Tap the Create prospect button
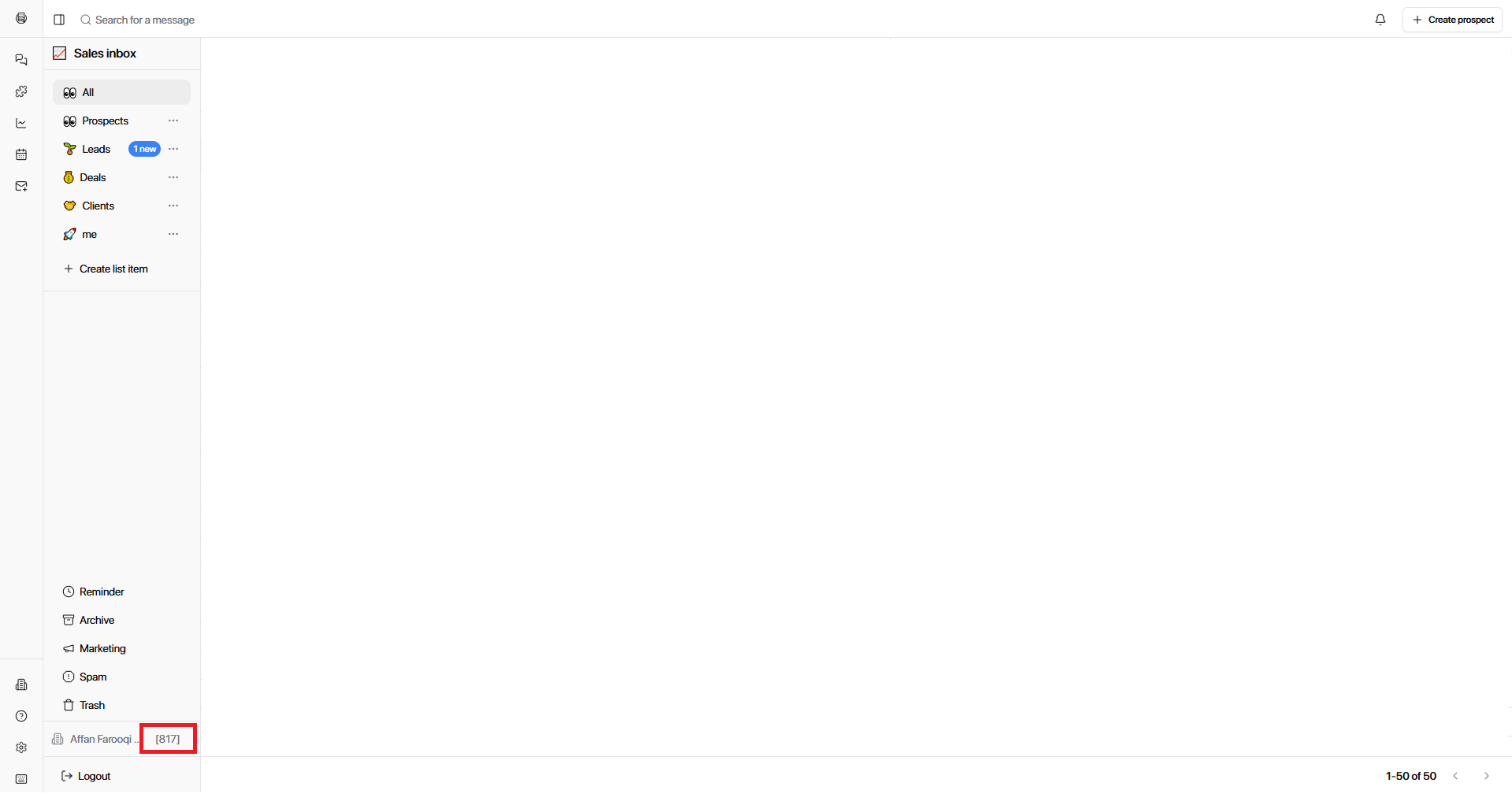This screenshot has height=805, width=1512. [1452, 20]
